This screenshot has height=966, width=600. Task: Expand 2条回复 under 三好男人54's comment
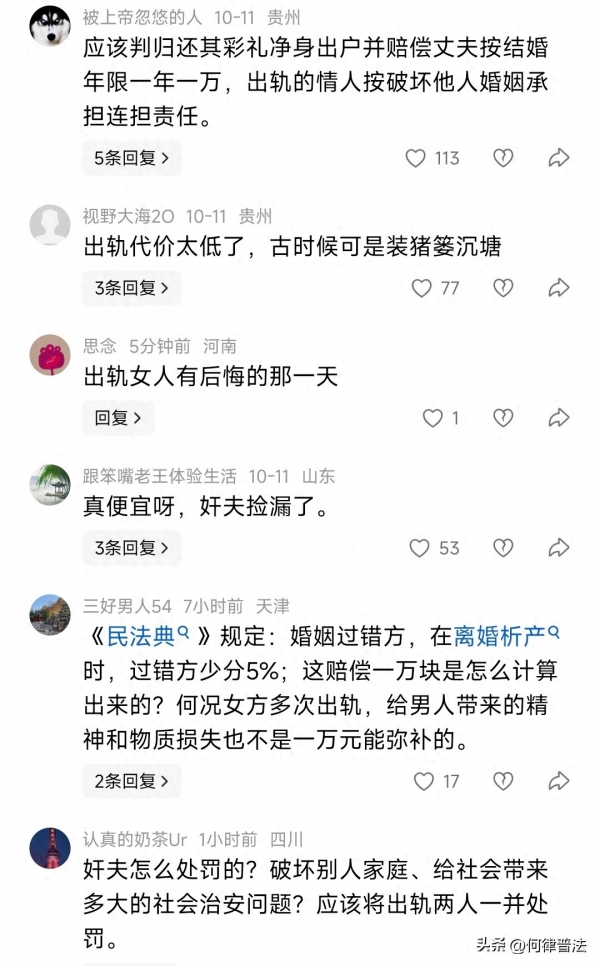pos(131,781)
